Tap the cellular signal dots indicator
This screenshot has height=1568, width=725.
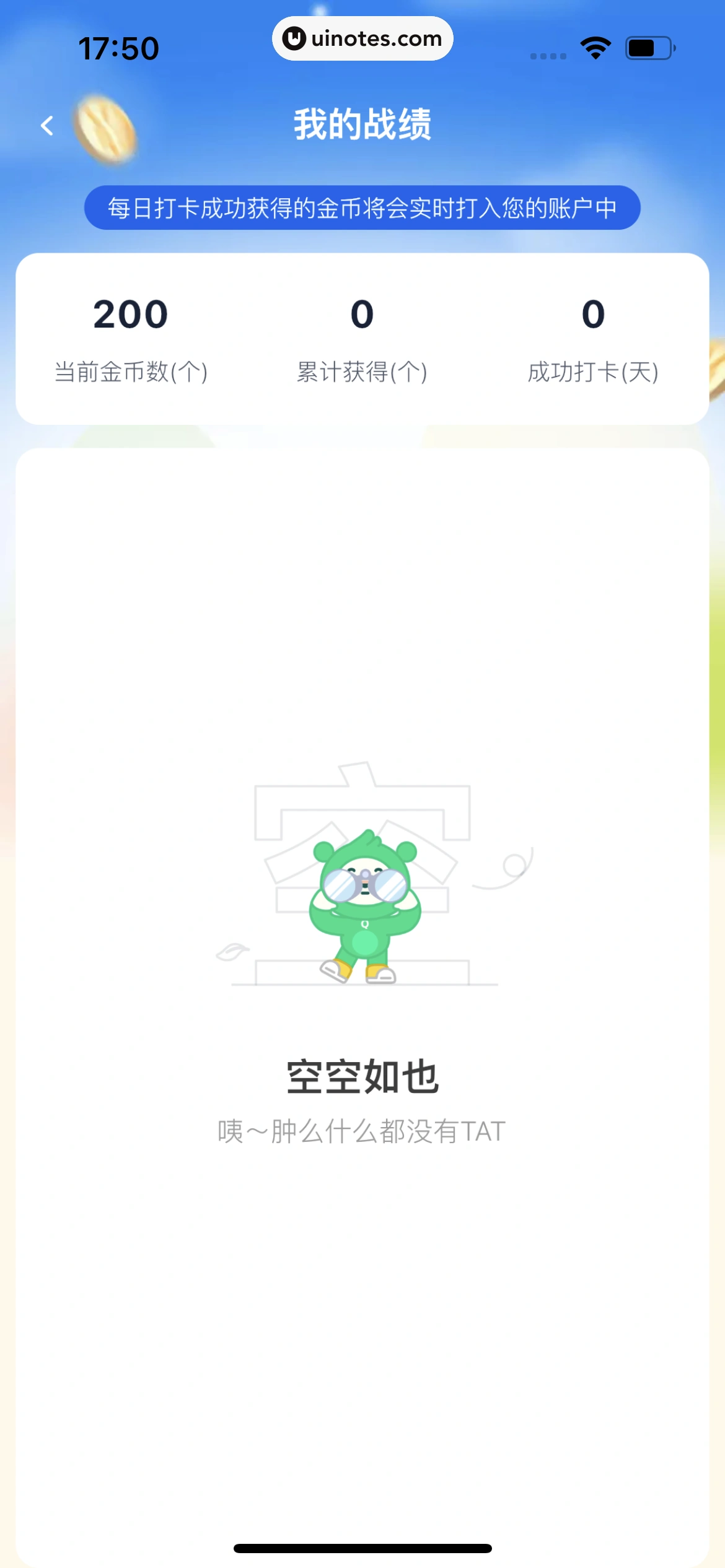coord(548,55)
